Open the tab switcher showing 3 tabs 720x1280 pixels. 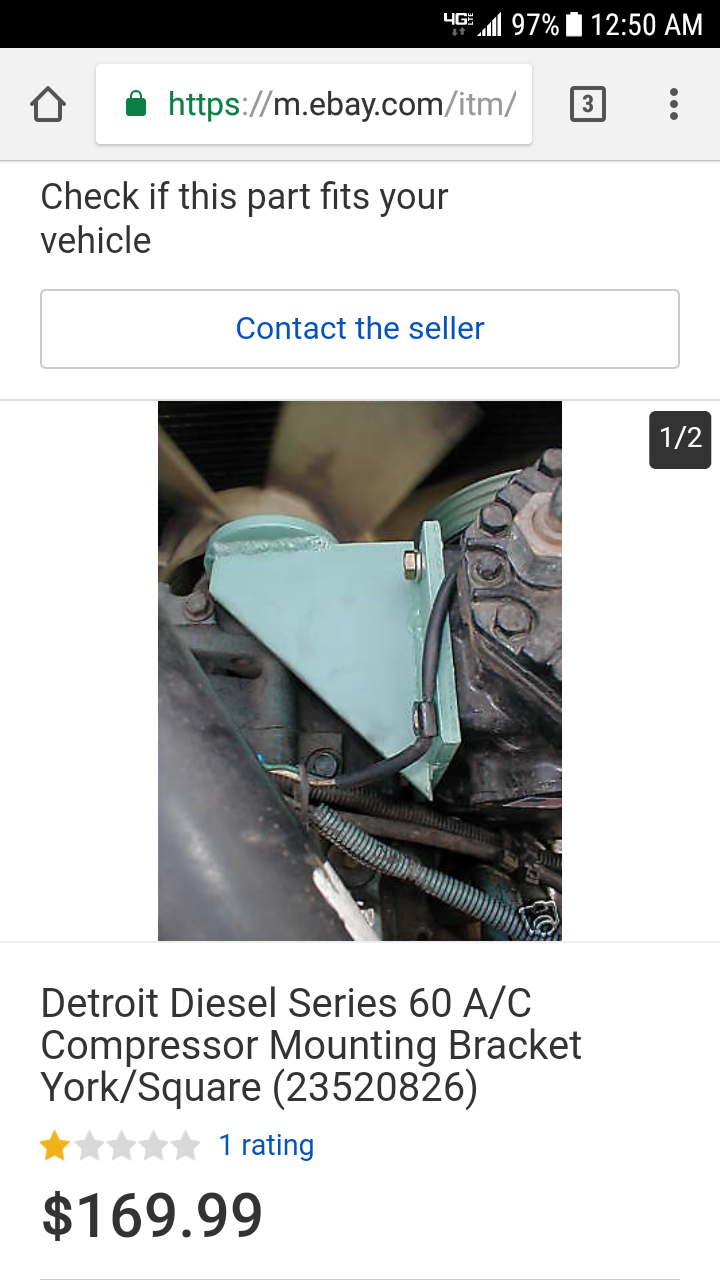[x=587, y=104]
